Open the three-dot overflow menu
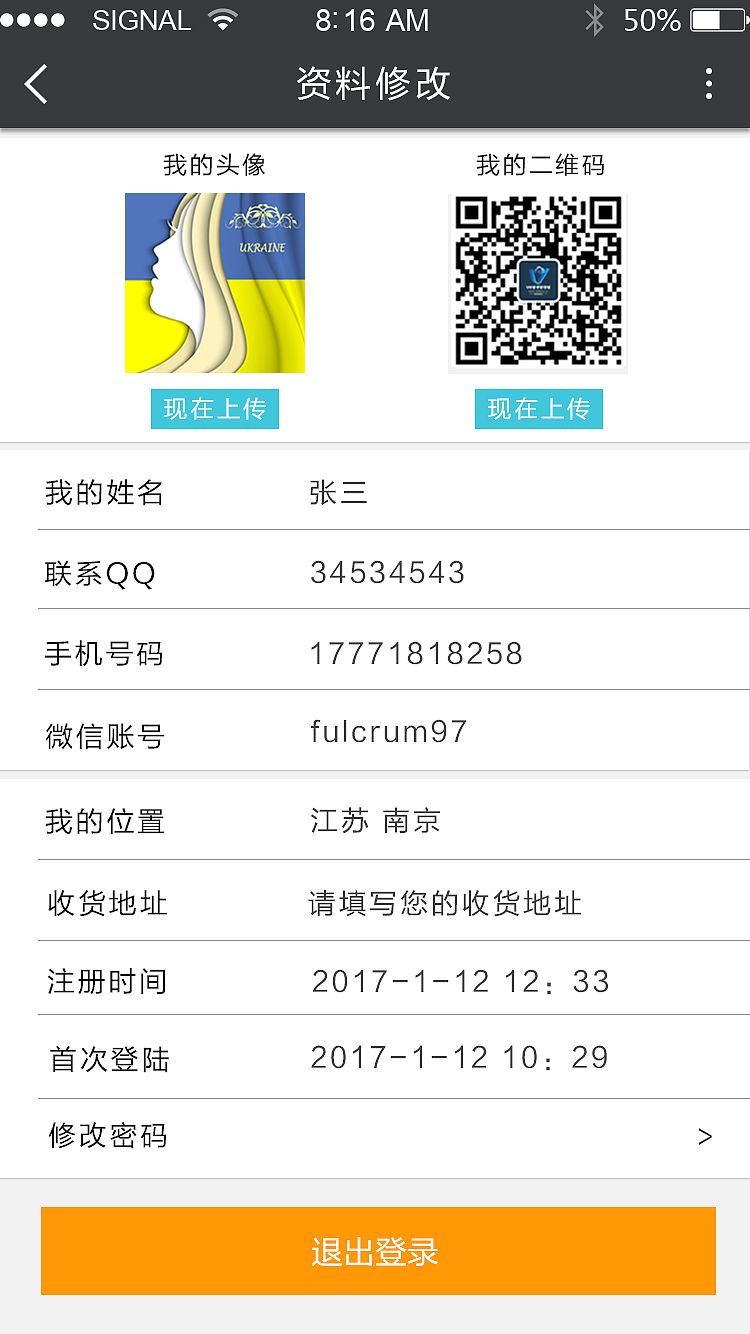 (x=709, y=84)
